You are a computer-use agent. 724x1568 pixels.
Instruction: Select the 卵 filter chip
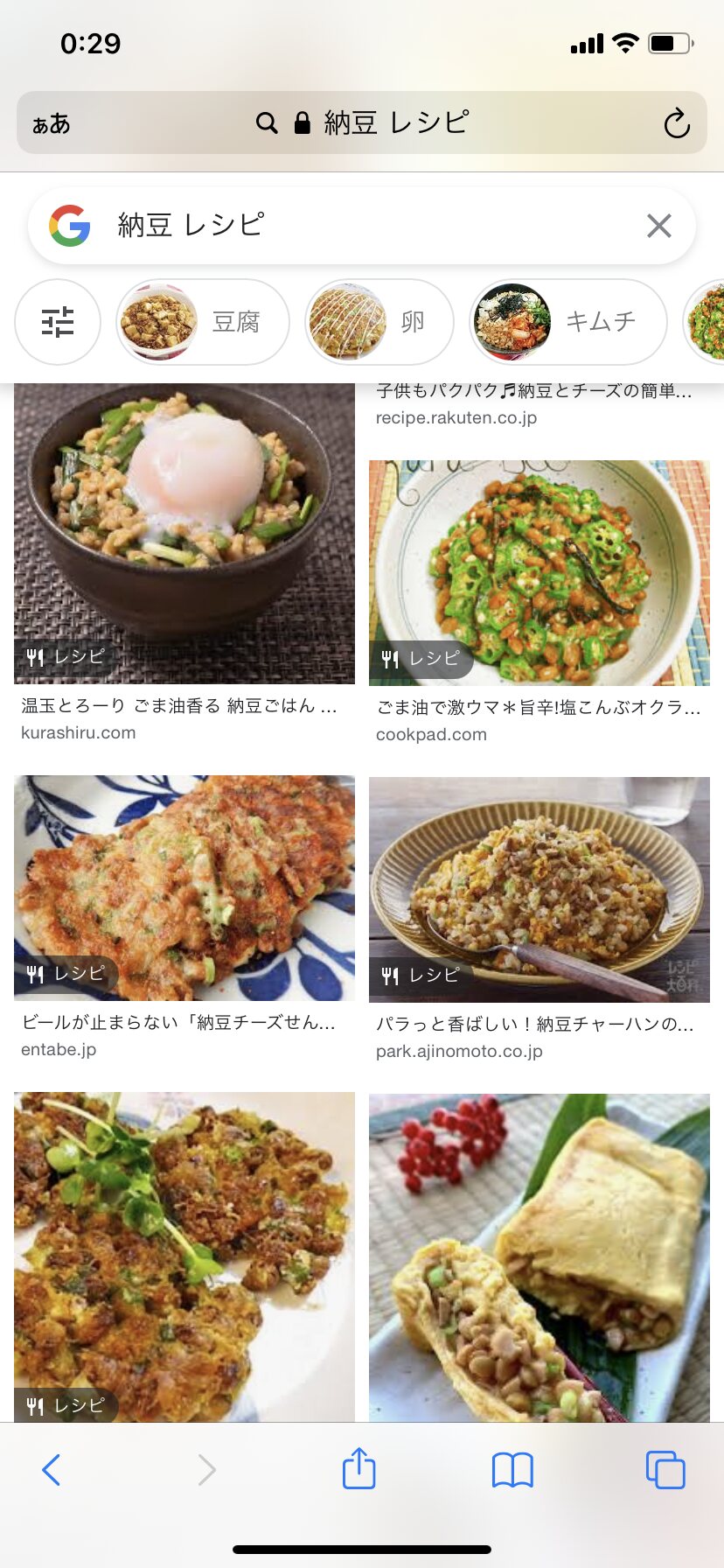click(x=379, y=322)
